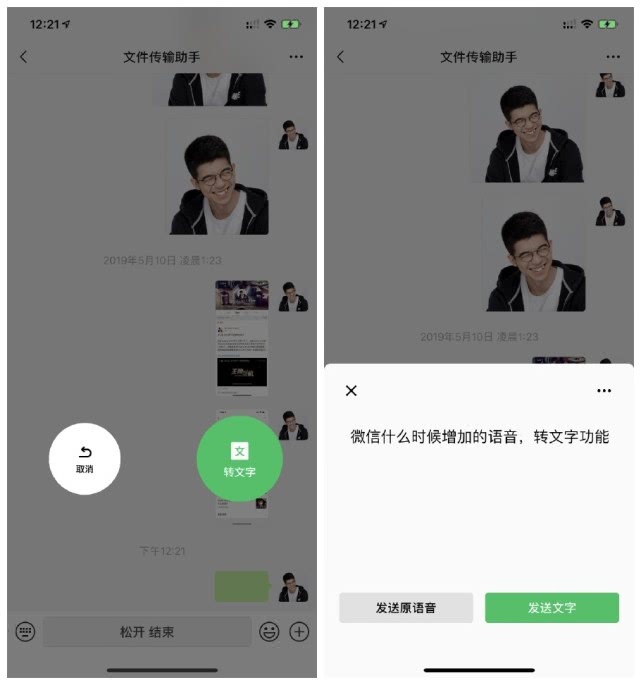This screenshot has width=641, height=685.
Task: Open the plus attachments menu
Action: [299, 632]
